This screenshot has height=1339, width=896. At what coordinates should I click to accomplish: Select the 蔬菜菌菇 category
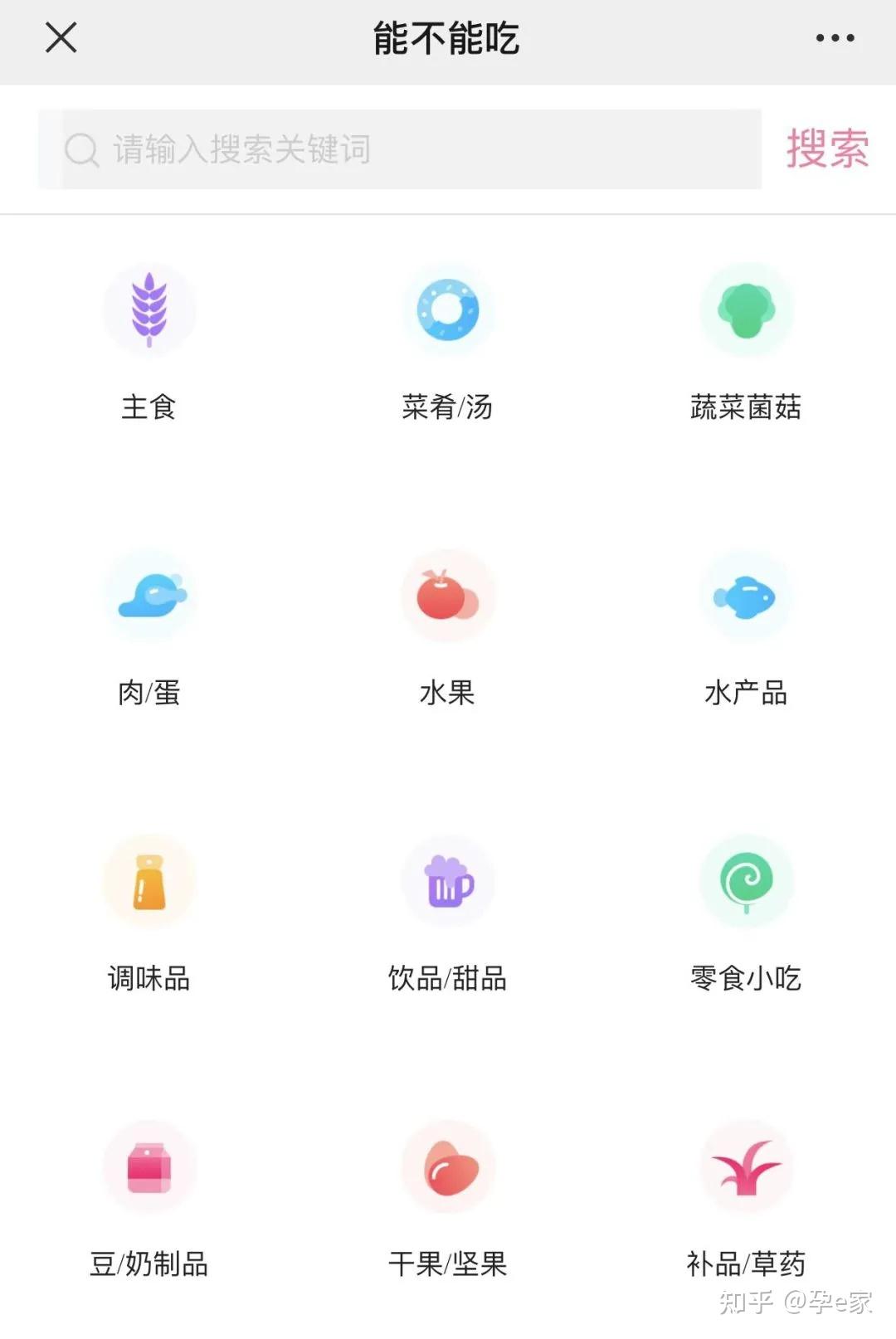[747, 311]
